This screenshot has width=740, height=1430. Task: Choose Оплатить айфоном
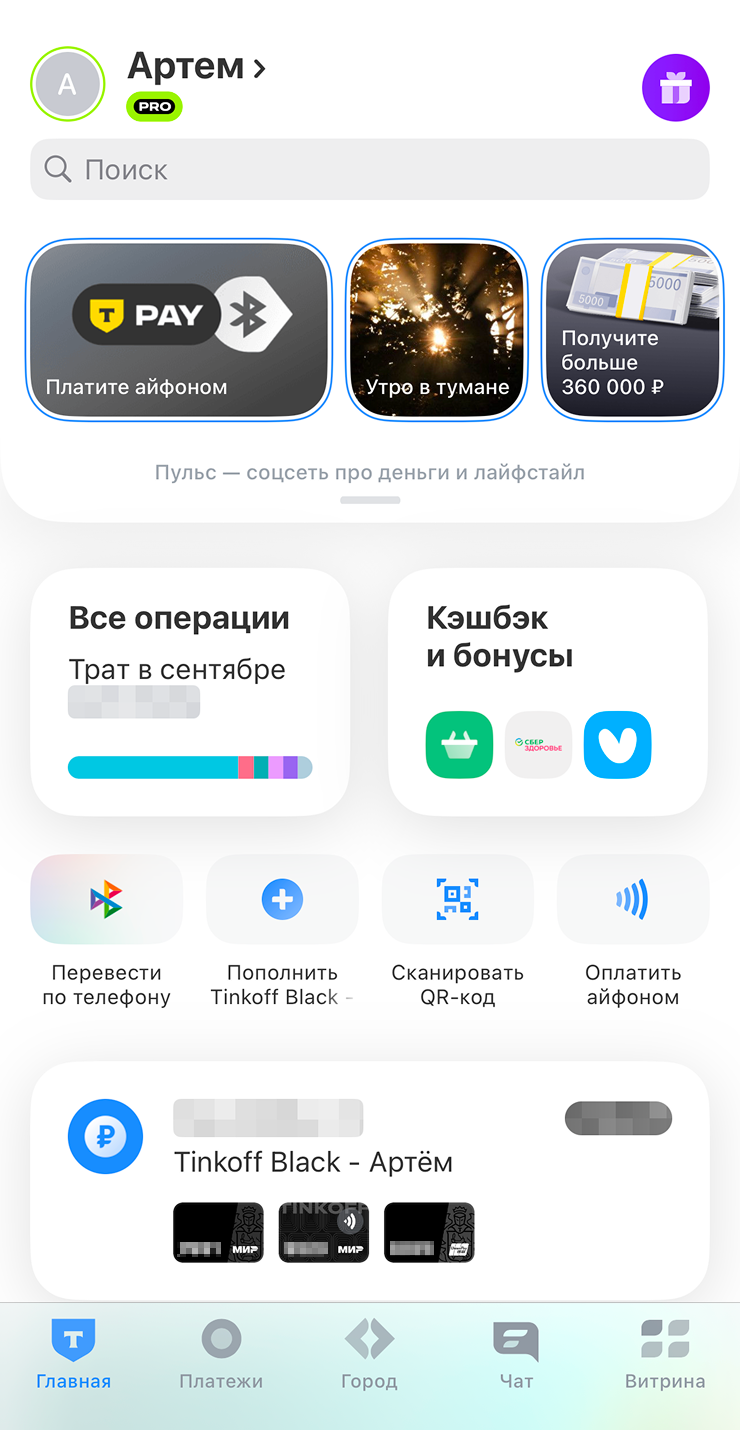(633, 930)
